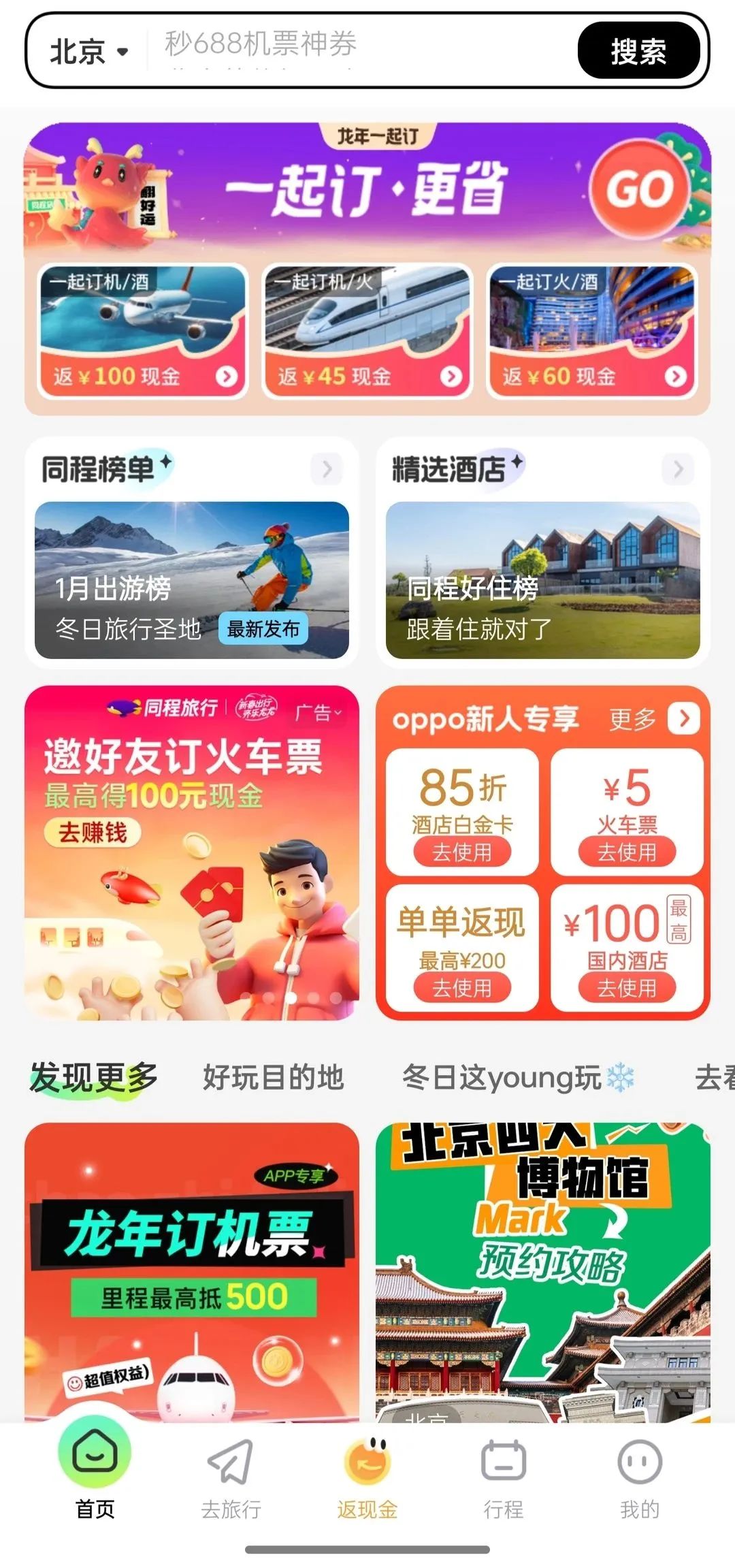Open 一起订机/火 返¥45现金 card
735x1568 pixels.
coord(367,331)
